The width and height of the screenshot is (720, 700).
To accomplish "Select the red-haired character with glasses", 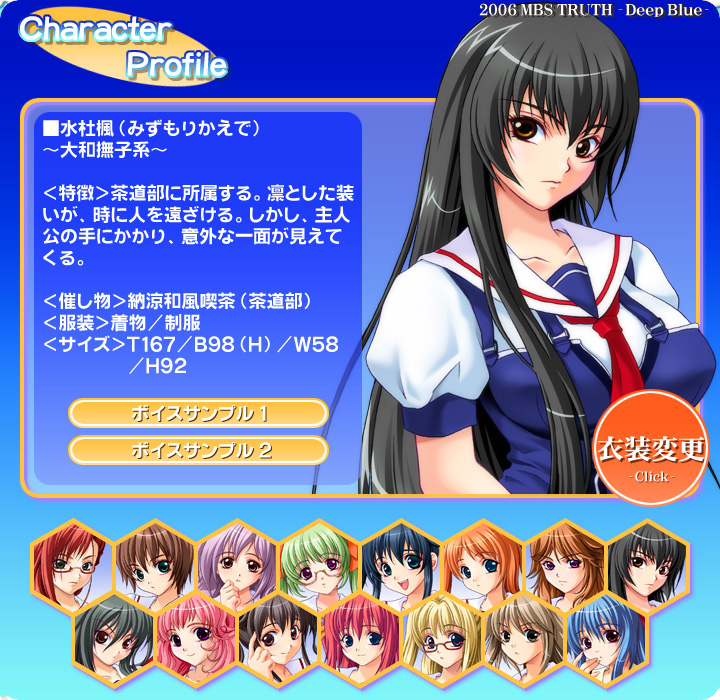I will pyautogui.click(x=72, y=566).
